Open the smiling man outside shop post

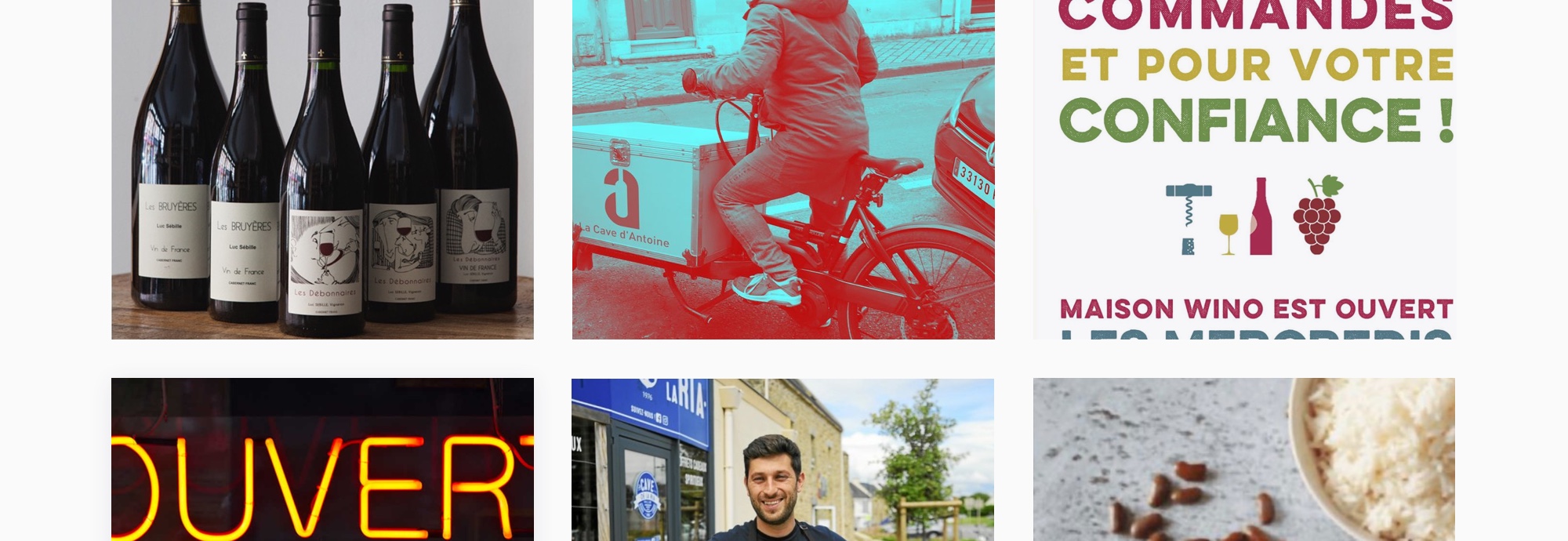point(782,459)
